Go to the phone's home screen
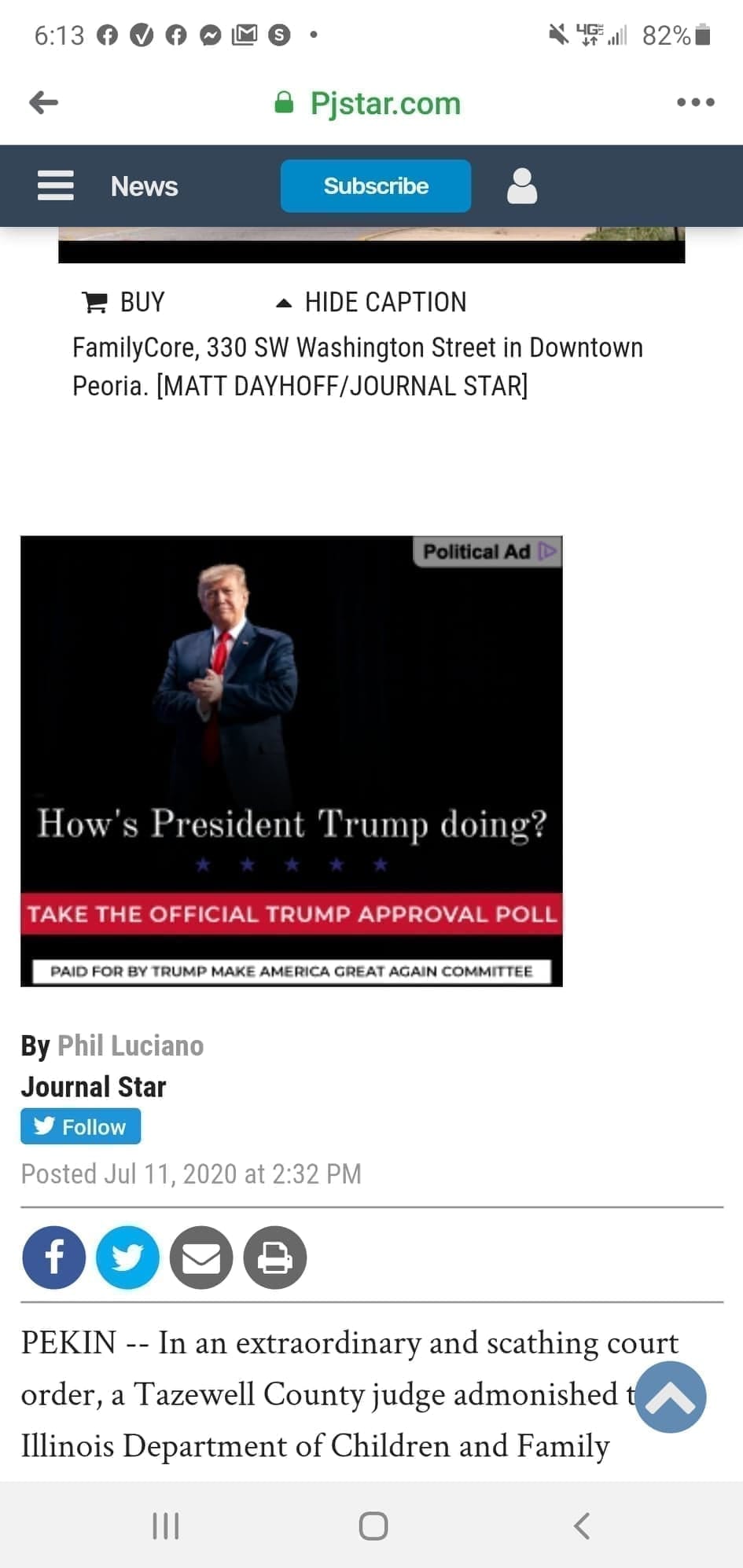Screen dimensions: 743x1568 pos(373,1526)
